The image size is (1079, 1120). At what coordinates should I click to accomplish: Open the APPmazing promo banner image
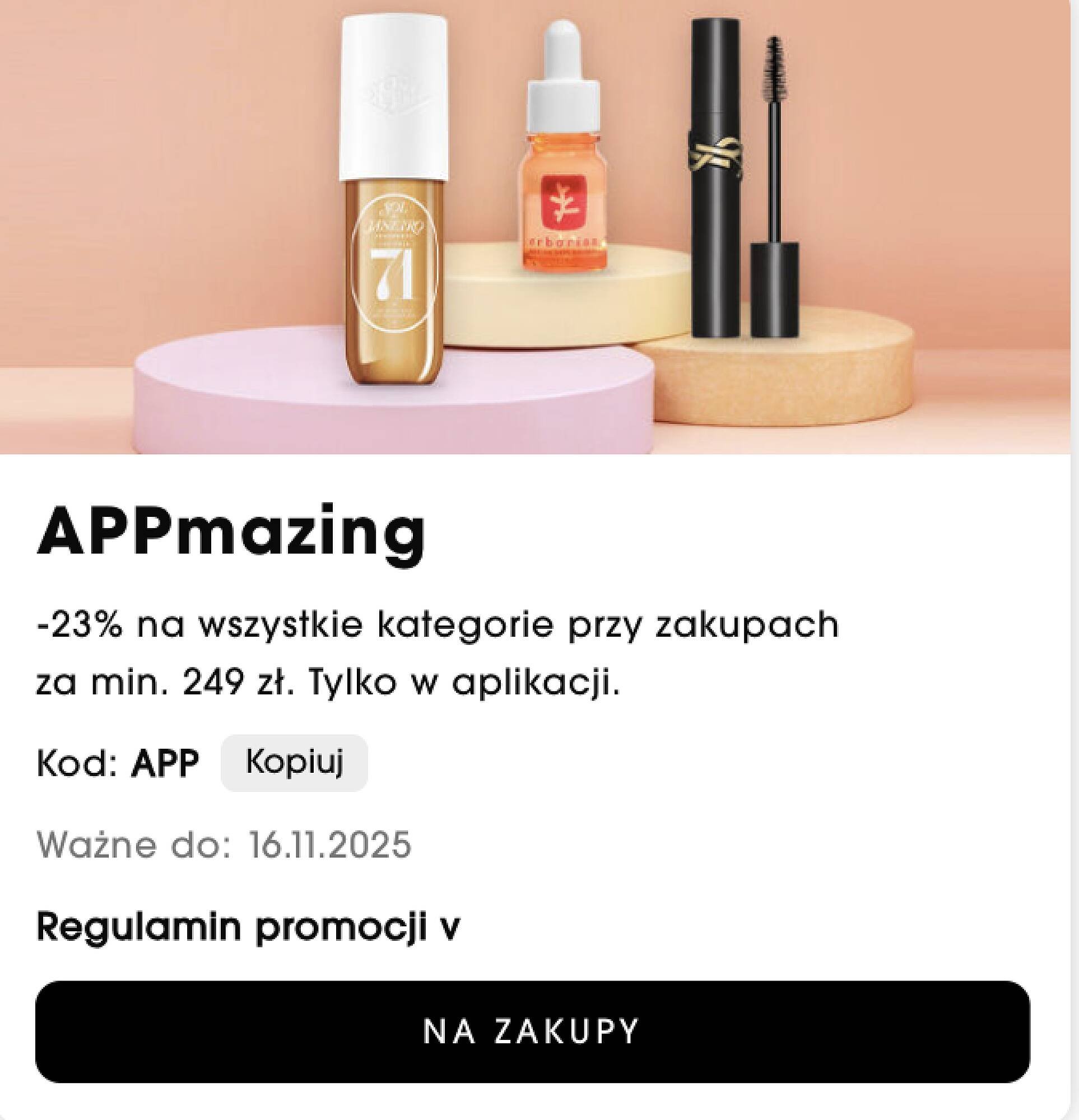click(x=534, y=227)
